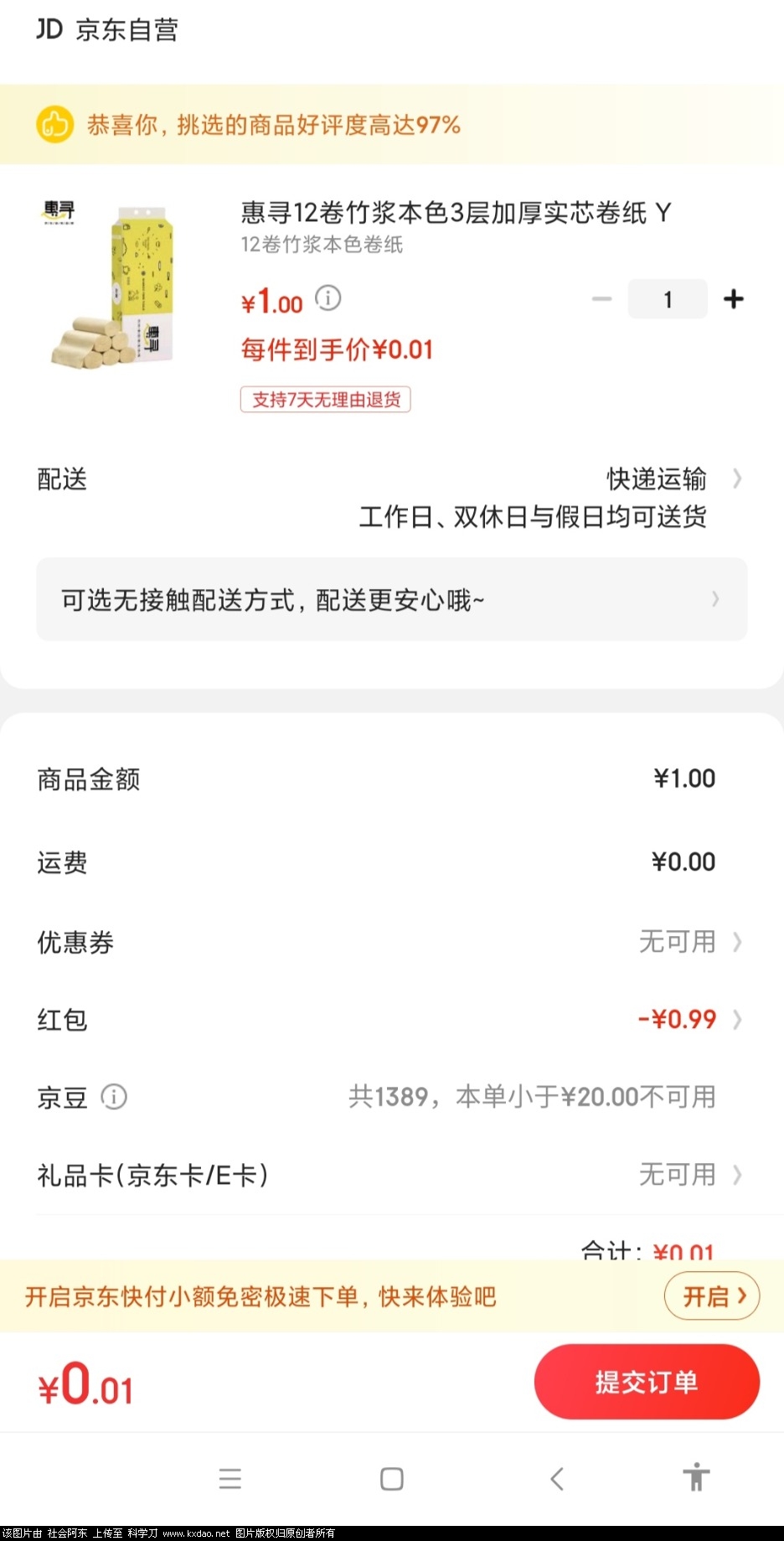Viewport: 784px width, 1541px height.
Task: Decrease the item quantity with minus
Action: [x=601, y=299]
